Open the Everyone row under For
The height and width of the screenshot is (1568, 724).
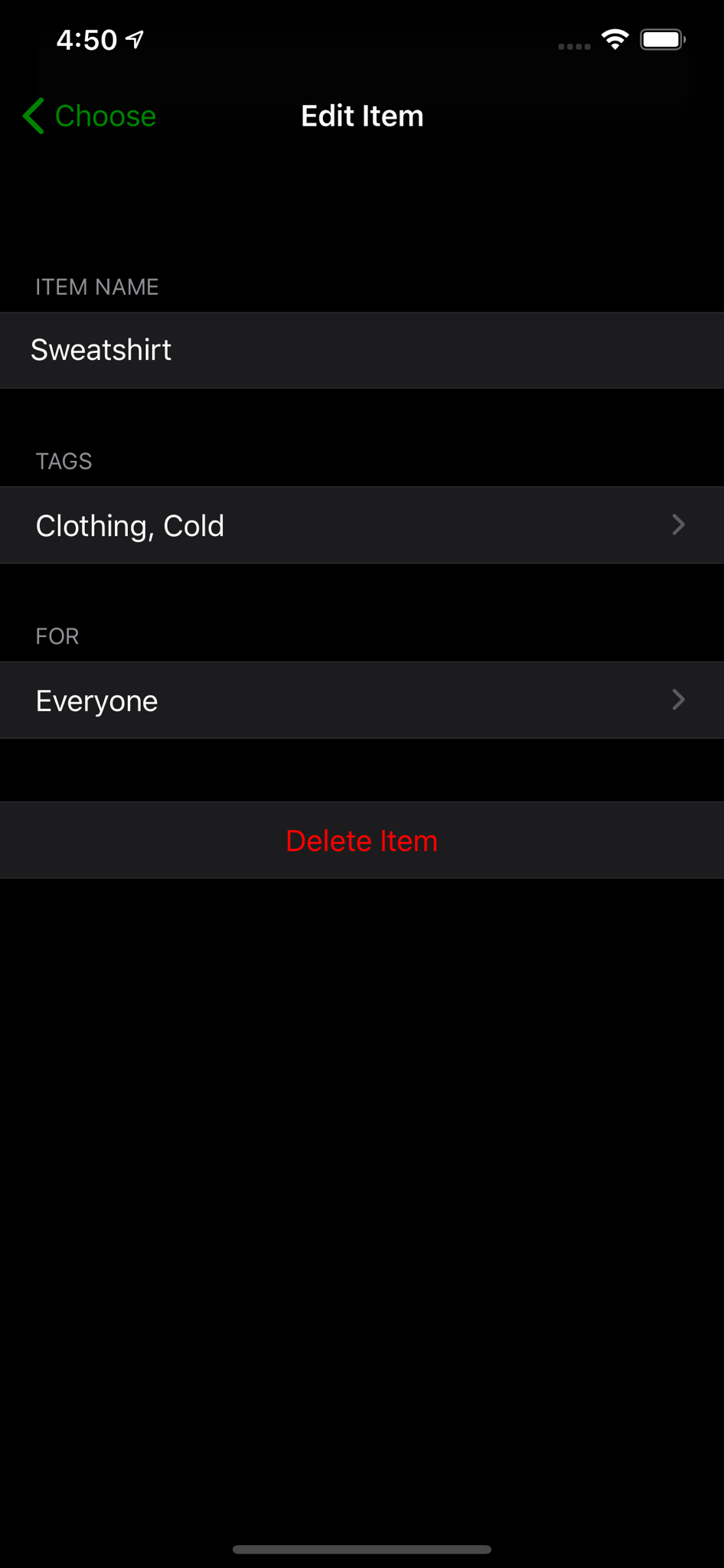coord(362,700)
